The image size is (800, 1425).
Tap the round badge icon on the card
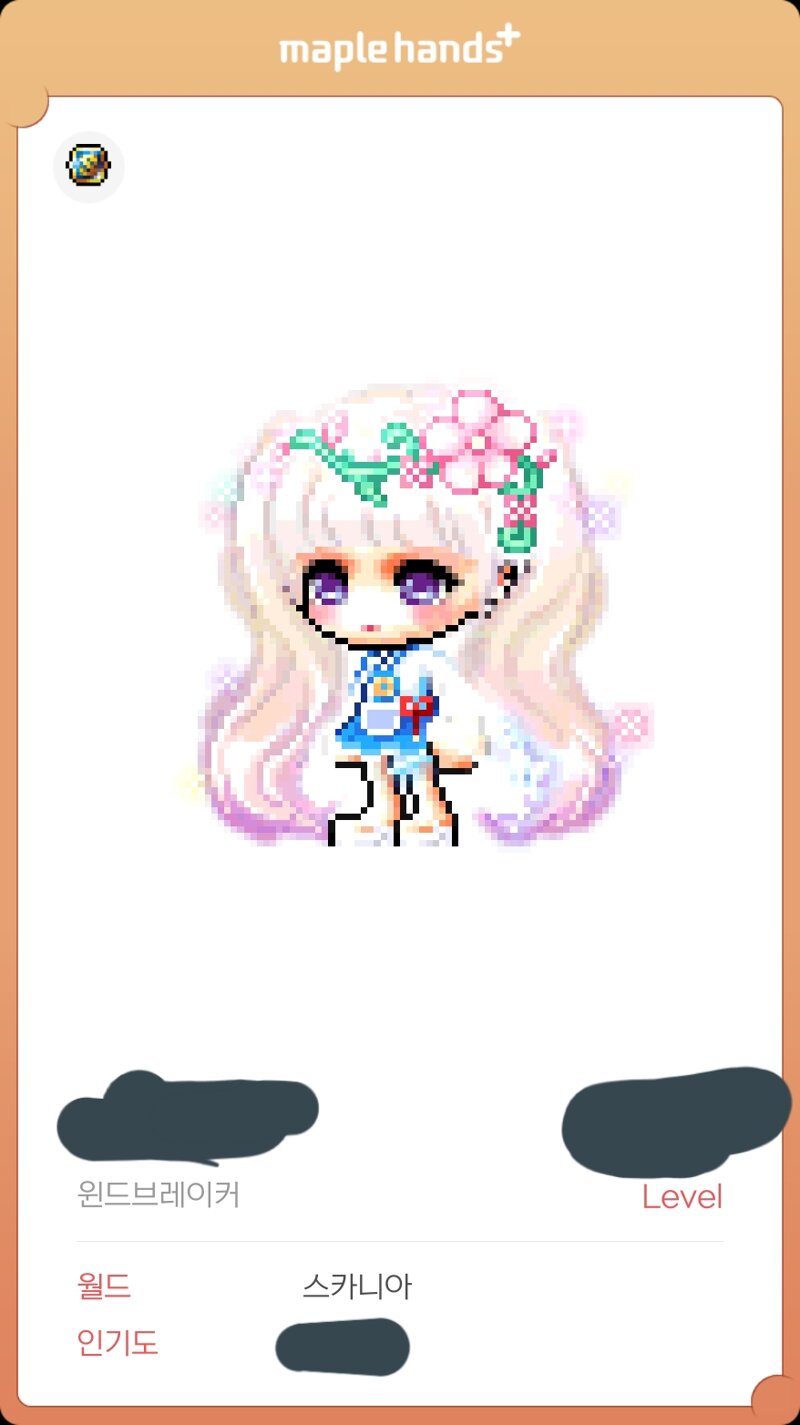pyautogui.click(x=88, y=166)
